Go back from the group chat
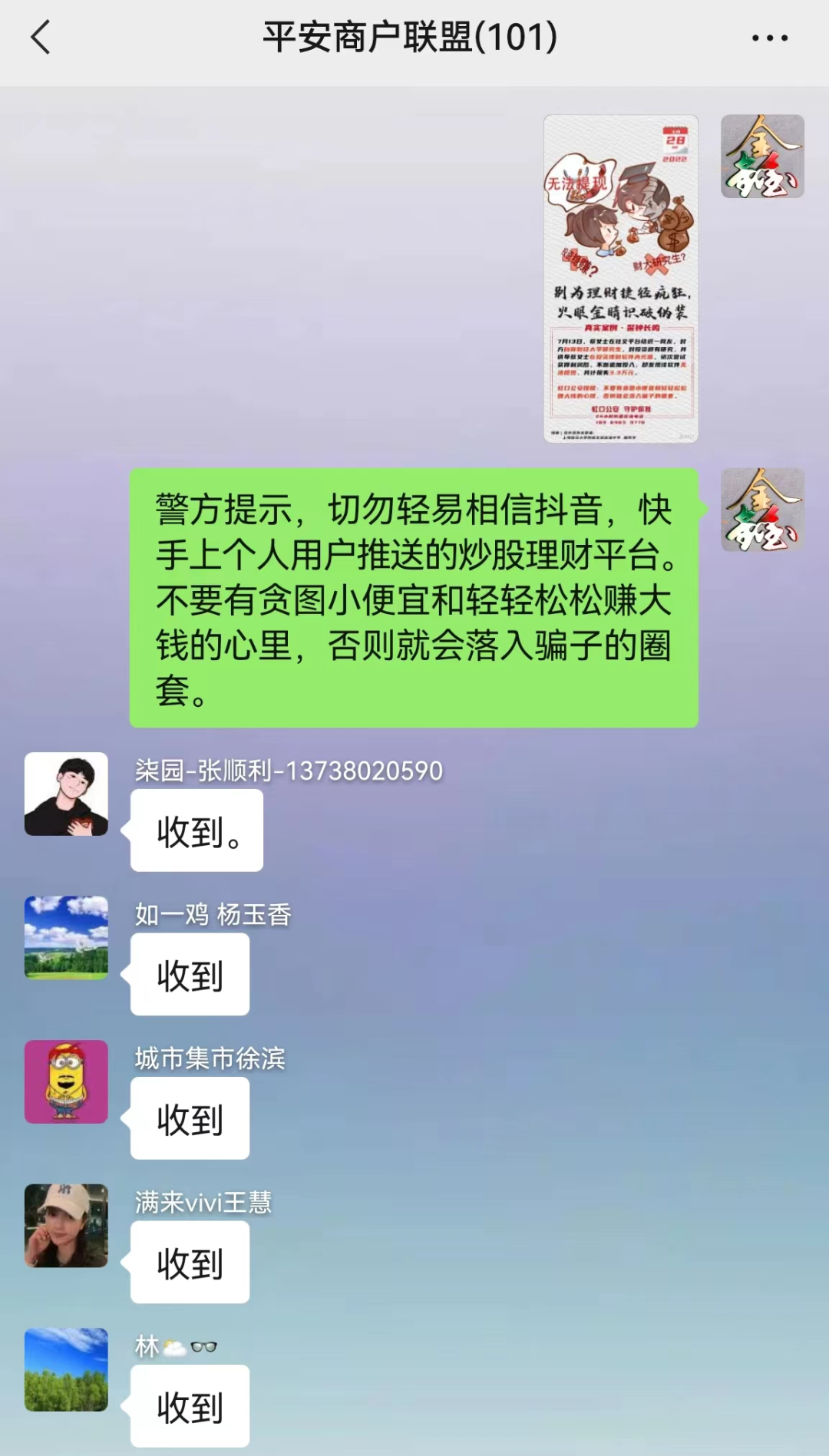The width and height of the screenshot is (829, 1456). (41, 38)
